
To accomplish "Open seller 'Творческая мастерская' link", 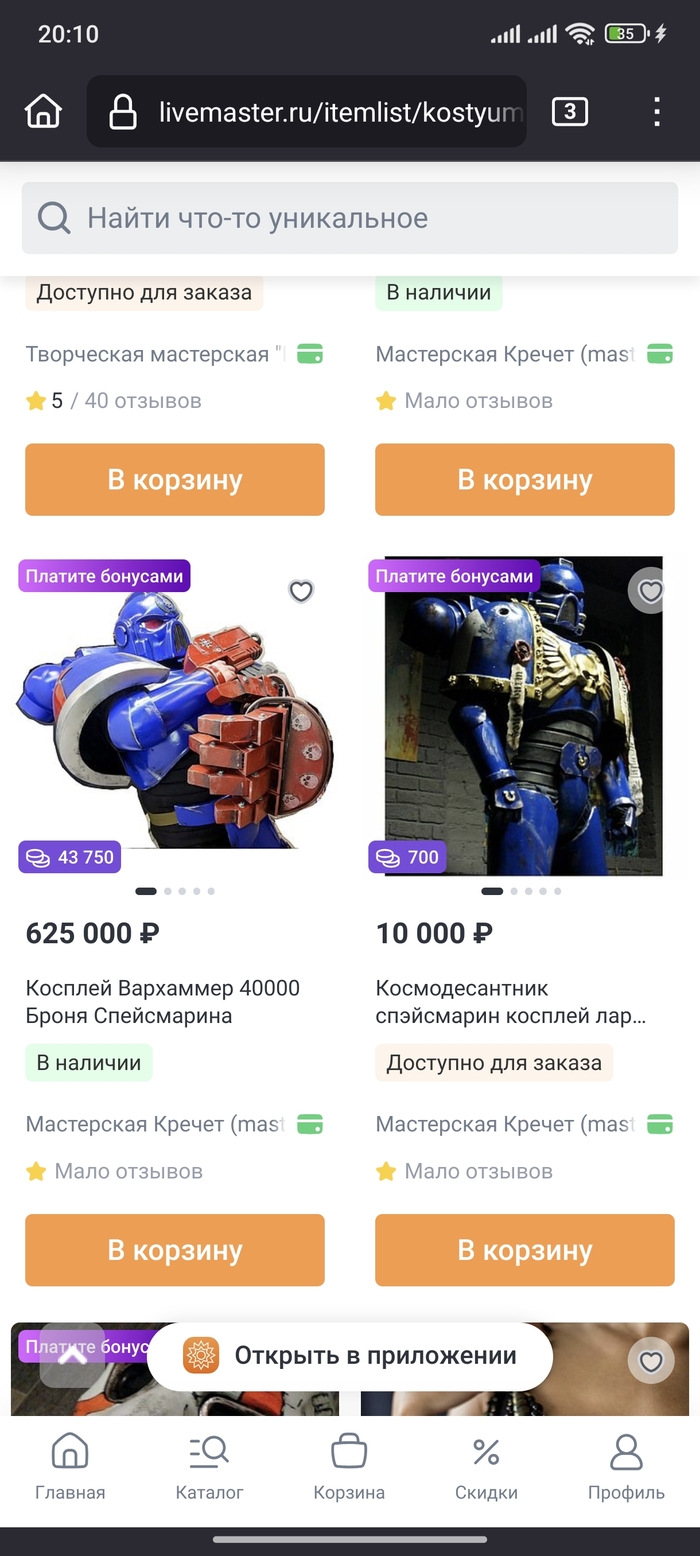I will pyautogui.click(x=150, y=354).
